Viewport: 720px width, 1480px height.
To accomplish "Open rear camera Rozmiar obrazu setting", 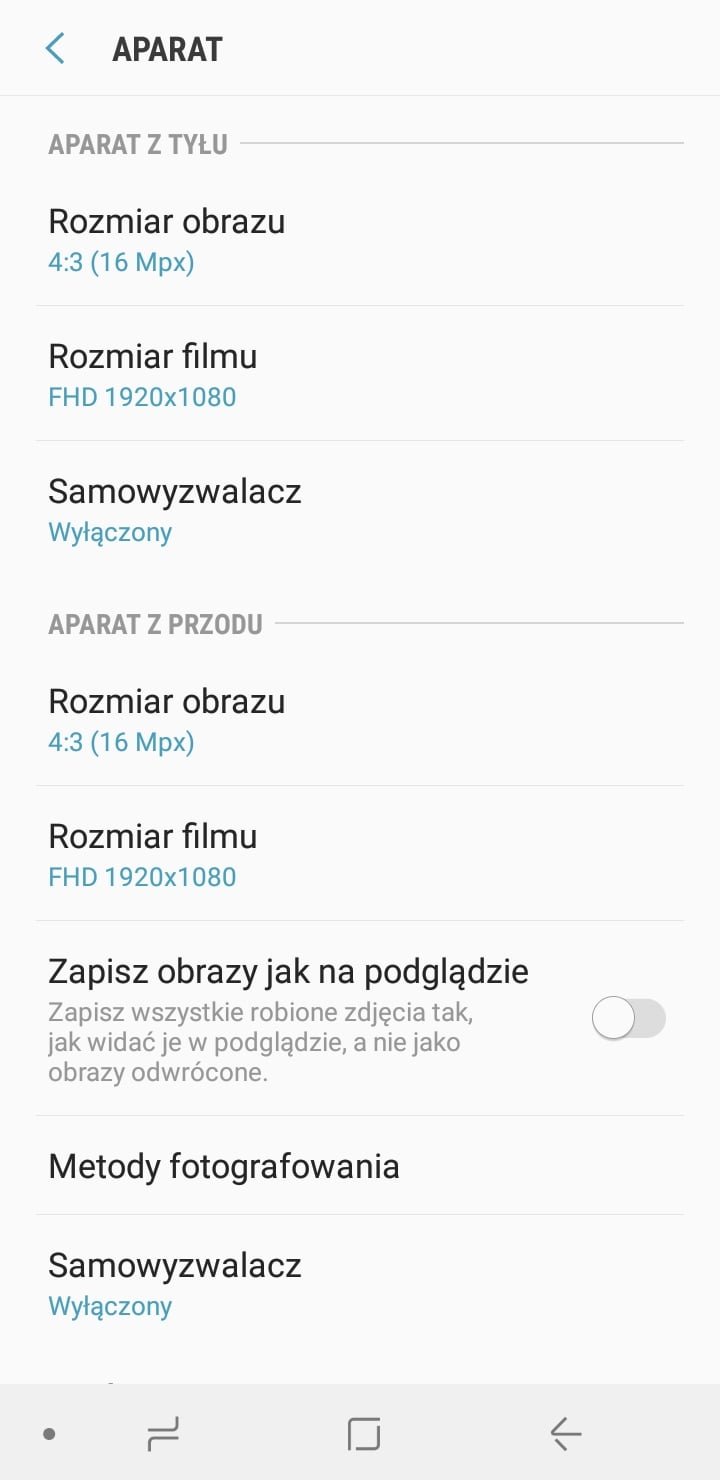I will [x=360, y=240].
